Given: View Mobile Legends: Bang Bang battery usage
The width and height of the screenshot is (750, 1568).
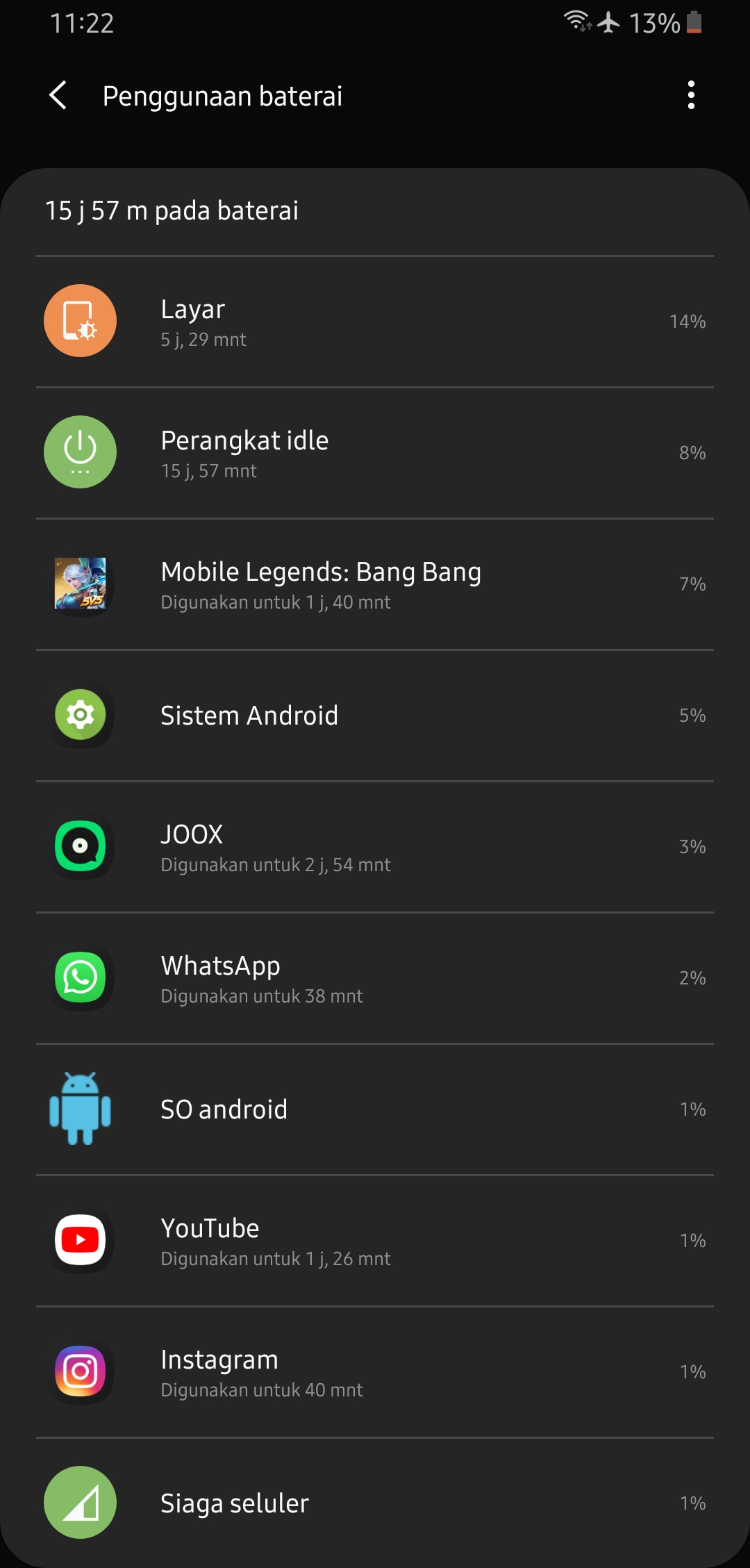Looking at the screenshot, I should click(375, 584).
